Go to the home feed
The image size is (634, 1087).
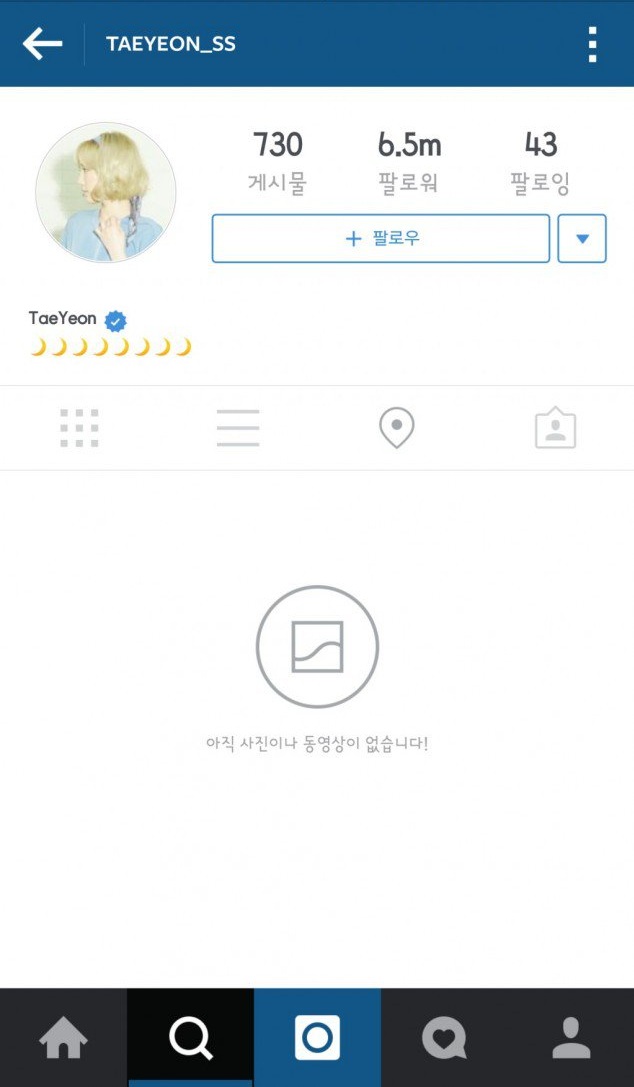[63, 1038]
